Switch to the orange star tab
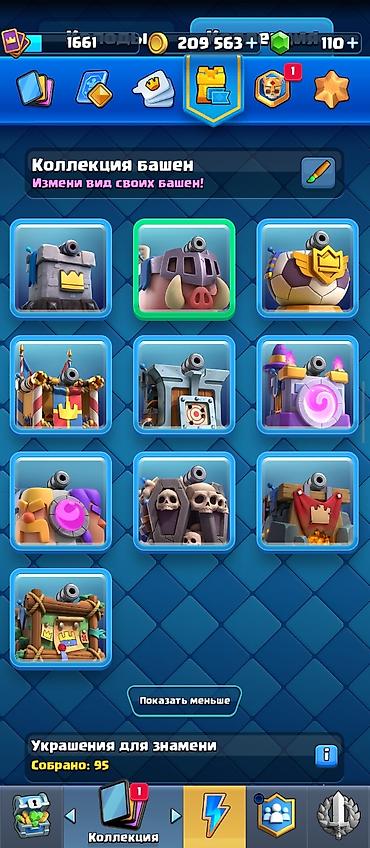The width and height of the screenshot is (370, 848). [x=332, y=89]
